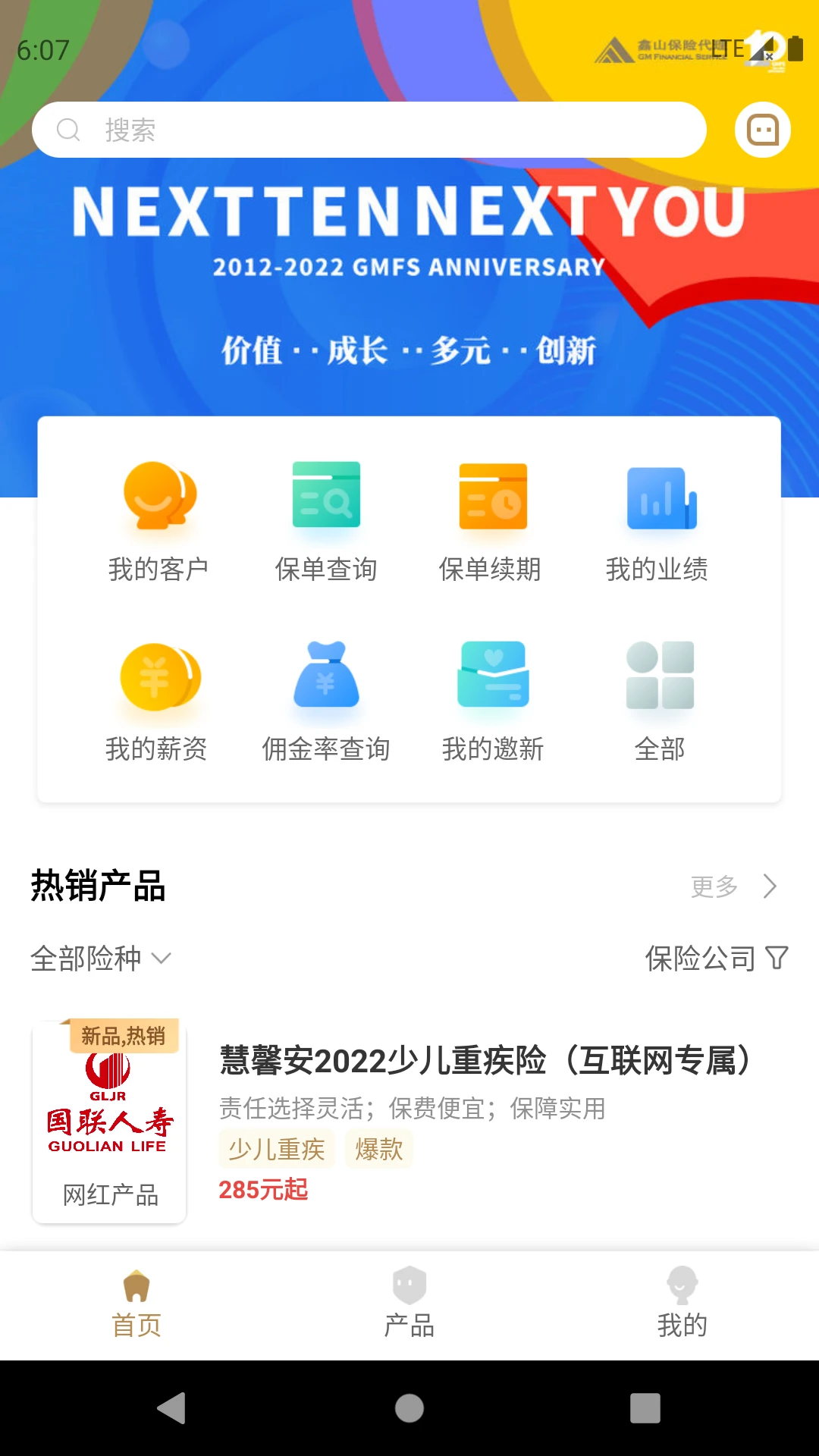Open the chat assistant icon beside search

coord(763,129)
